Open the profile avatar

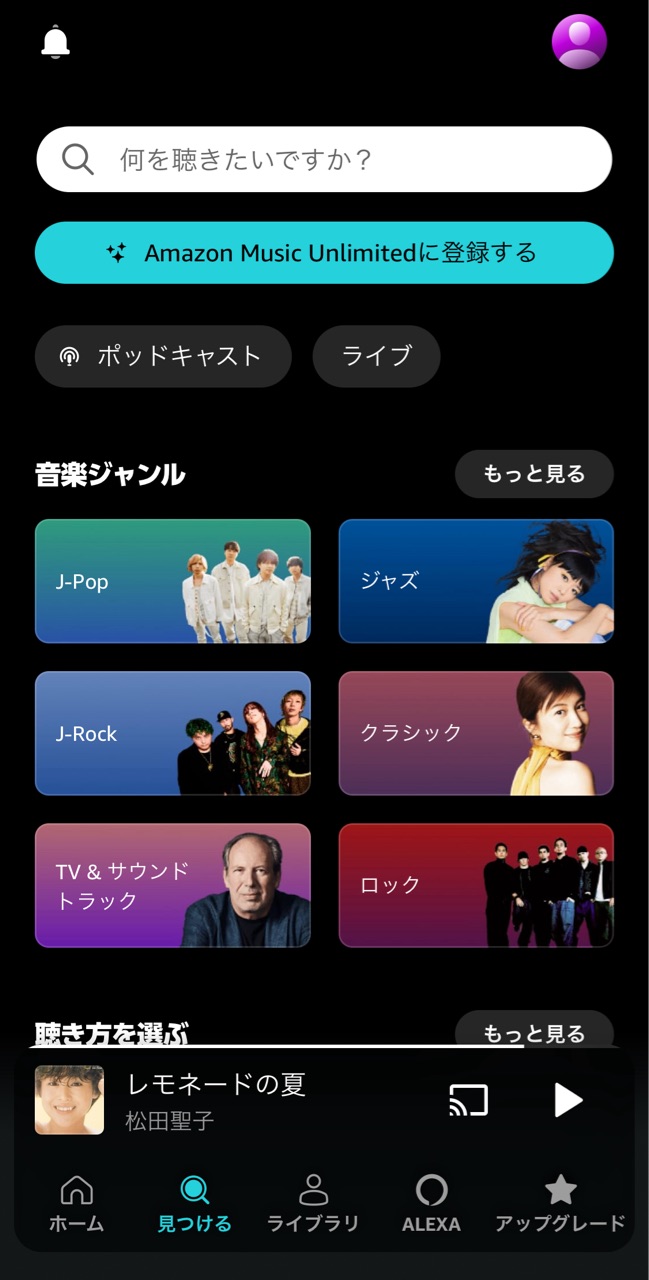pyautogui.click(x=579, y=42)
